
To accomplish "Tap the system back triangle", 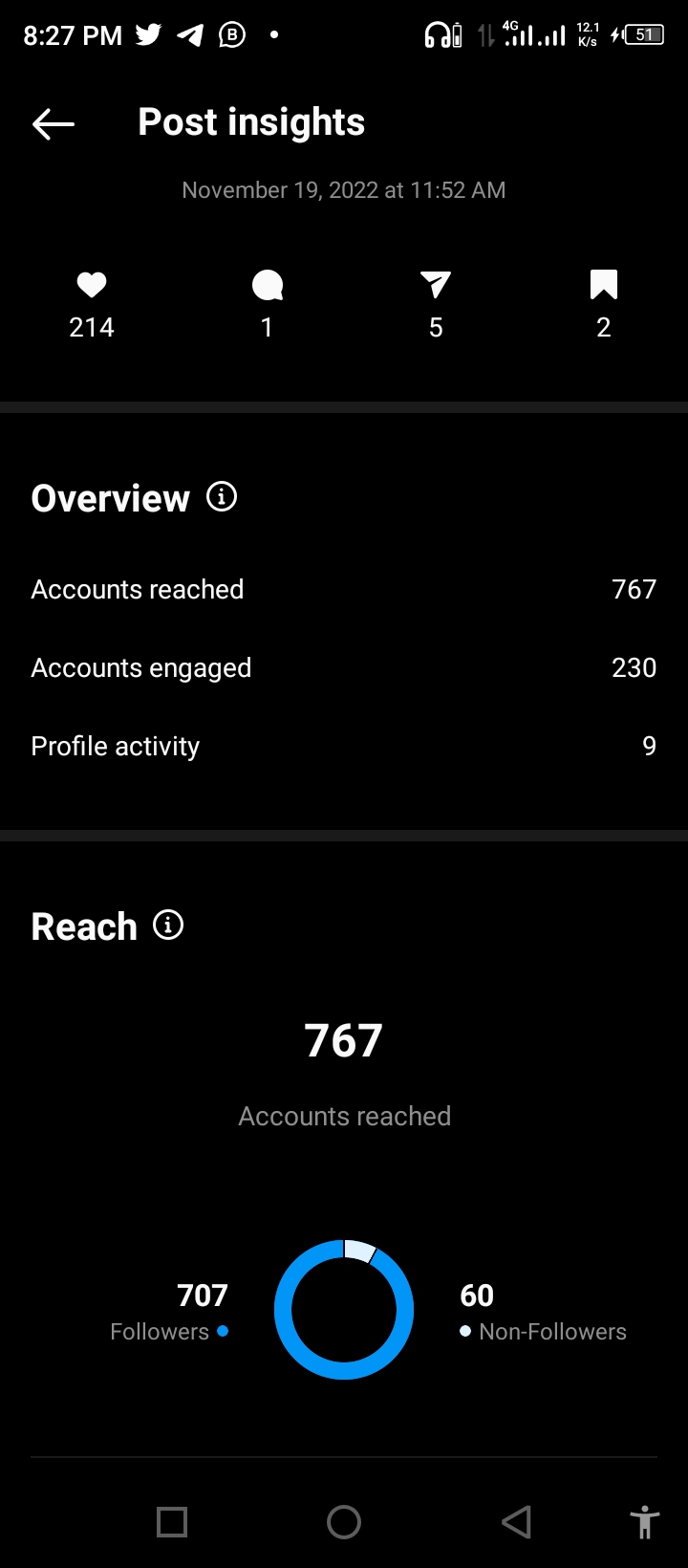I will coord(516,1522).
